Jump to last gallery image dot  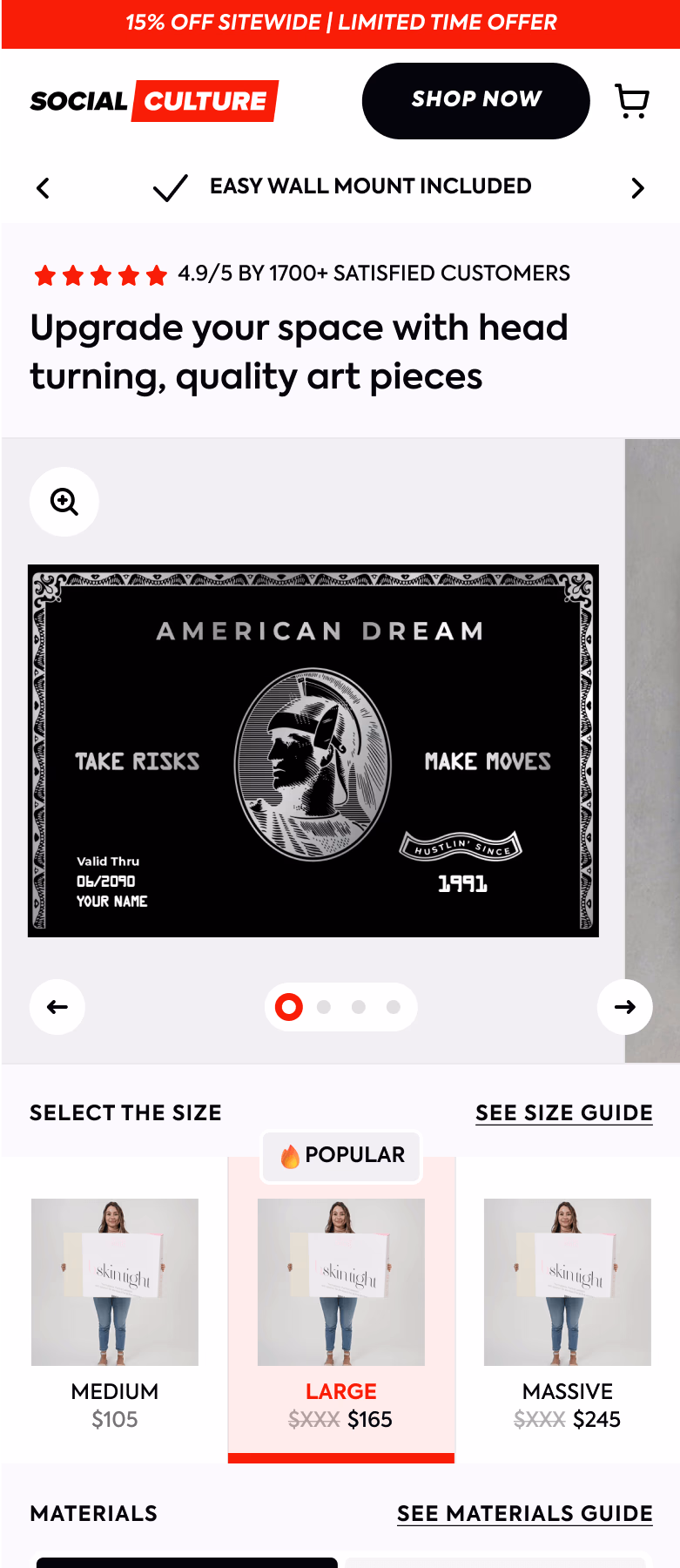tap(394, 1007)
